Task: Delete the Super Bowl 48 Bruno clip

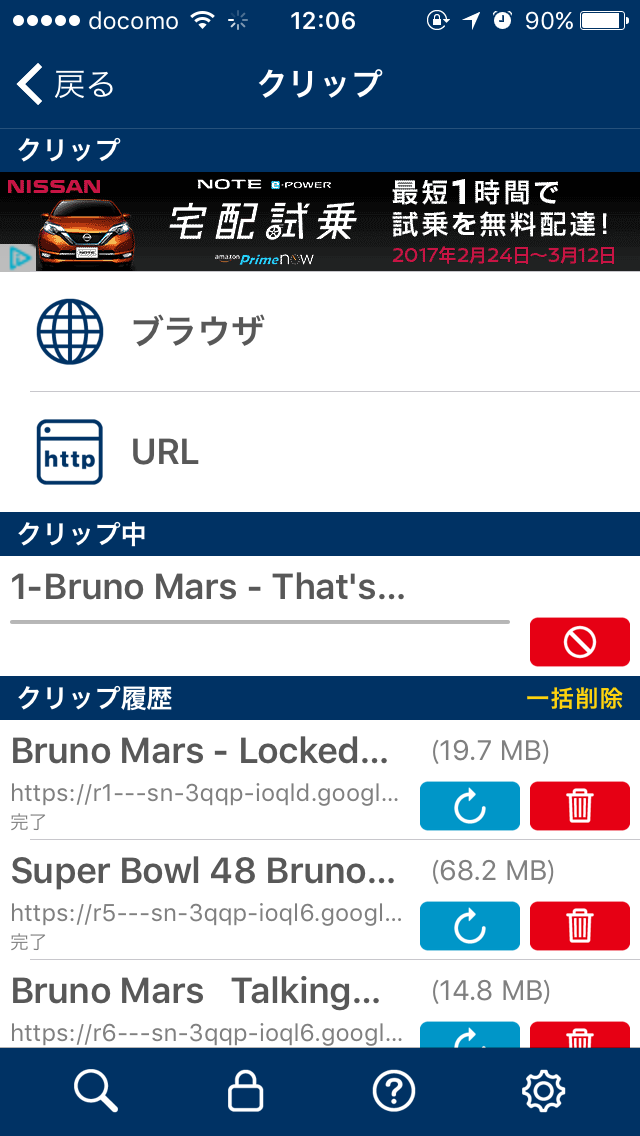Action: pos(579,925)
